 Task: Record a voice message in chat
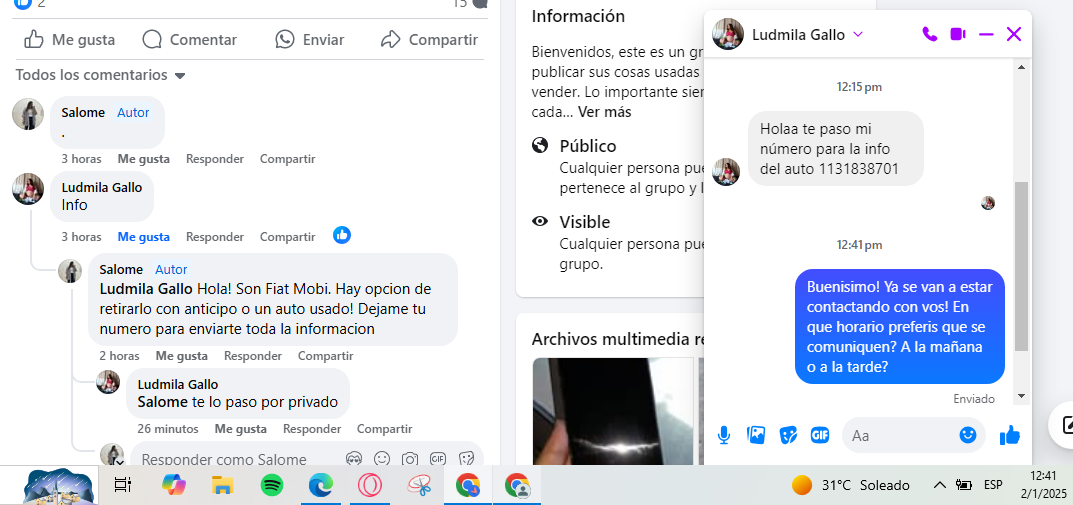[724, 435]
